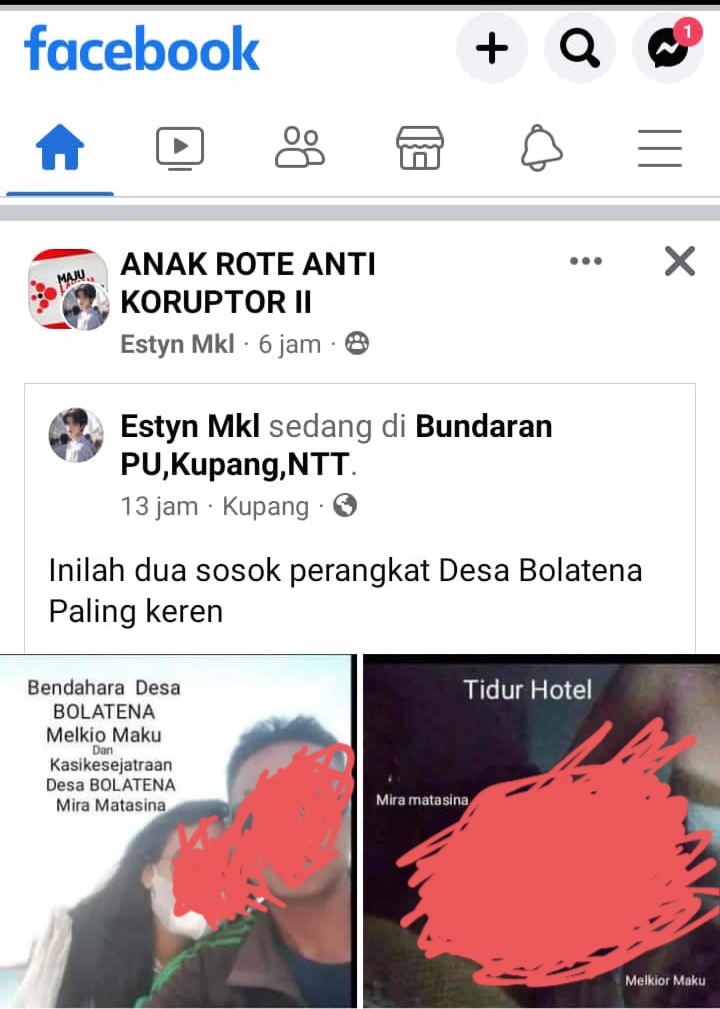View Estyn Mkl's profile from the shared post

[x=190, y=427]
